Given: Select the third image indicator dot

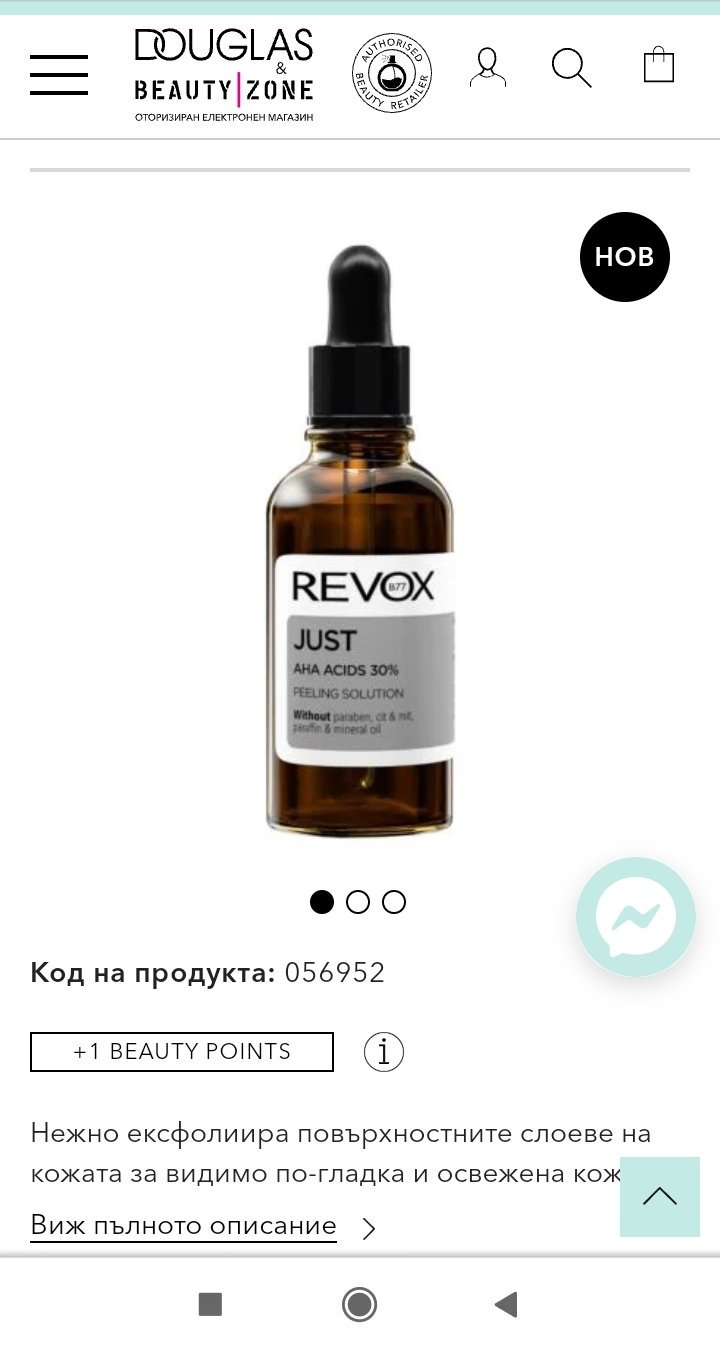Looking at the screenshot, I should click(x=394, y=902).
